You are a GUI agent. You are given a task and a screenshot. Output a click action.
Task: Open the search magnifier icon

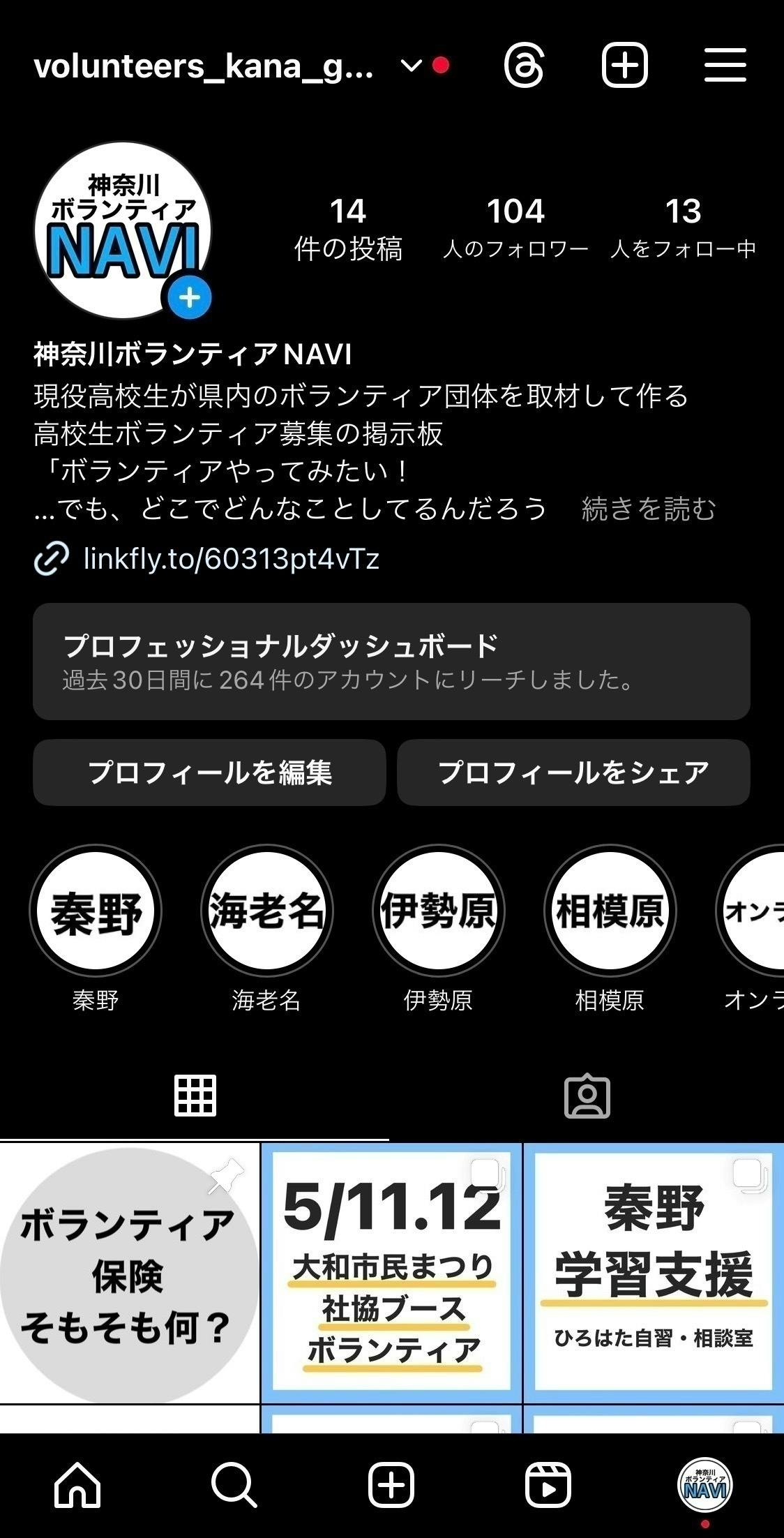click(235, 1484)
